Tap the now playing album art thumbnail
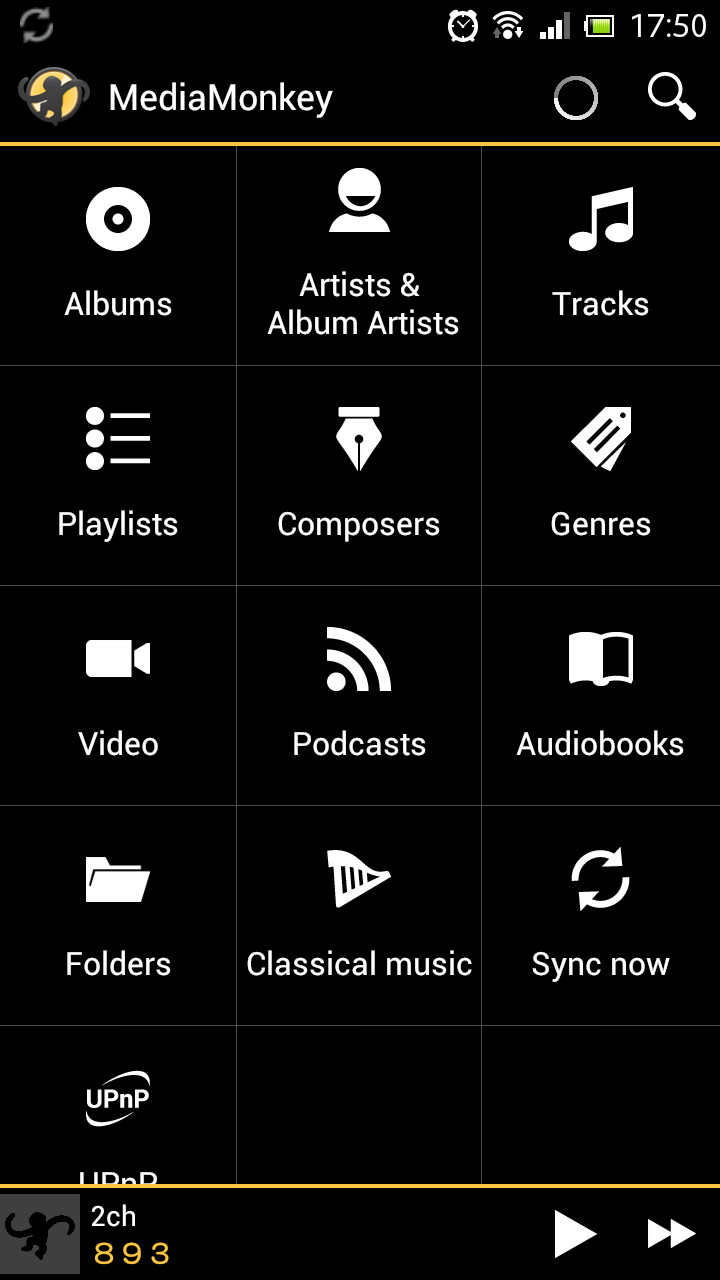Screen dimensions: 720x1280 tap(40, 1233)
